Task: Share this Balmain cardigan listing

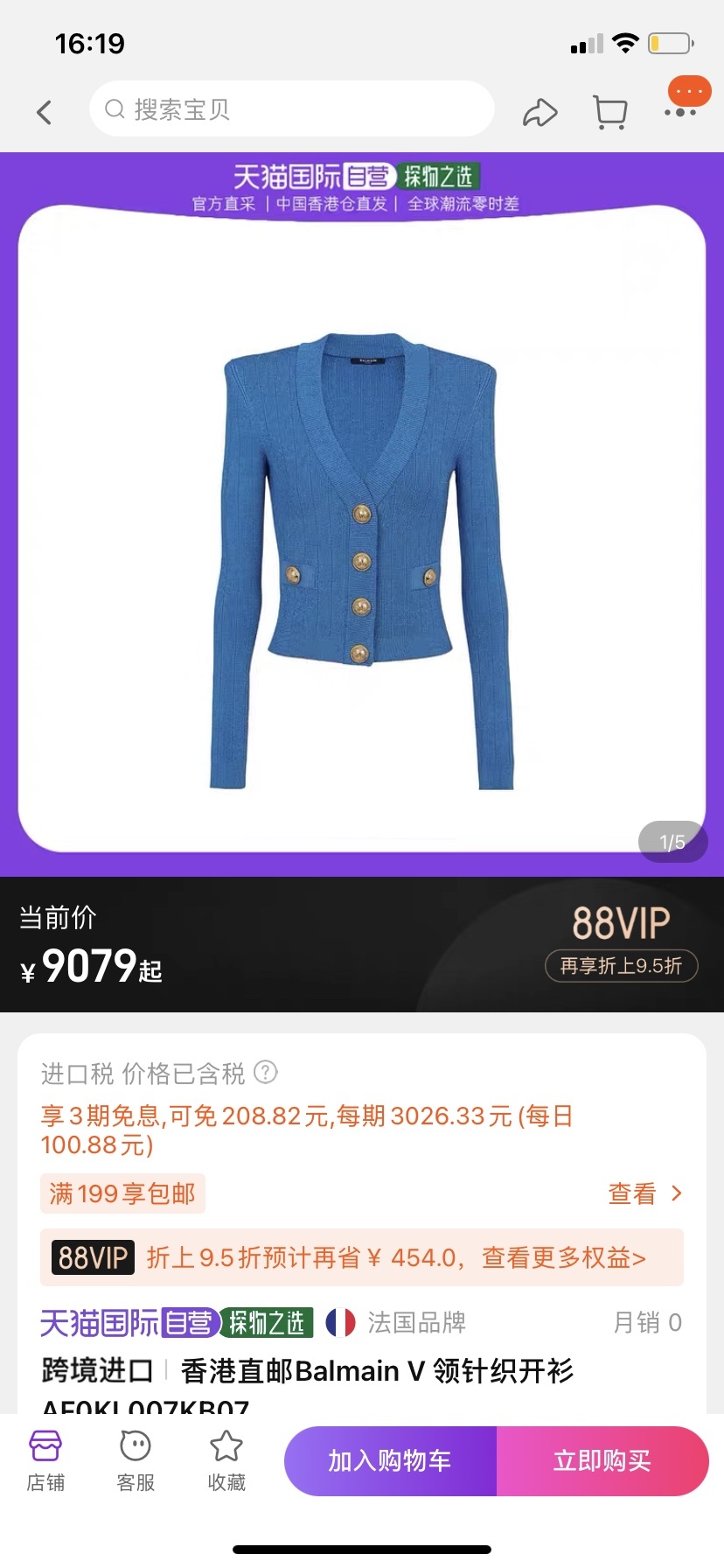Action: click(540, 113)
